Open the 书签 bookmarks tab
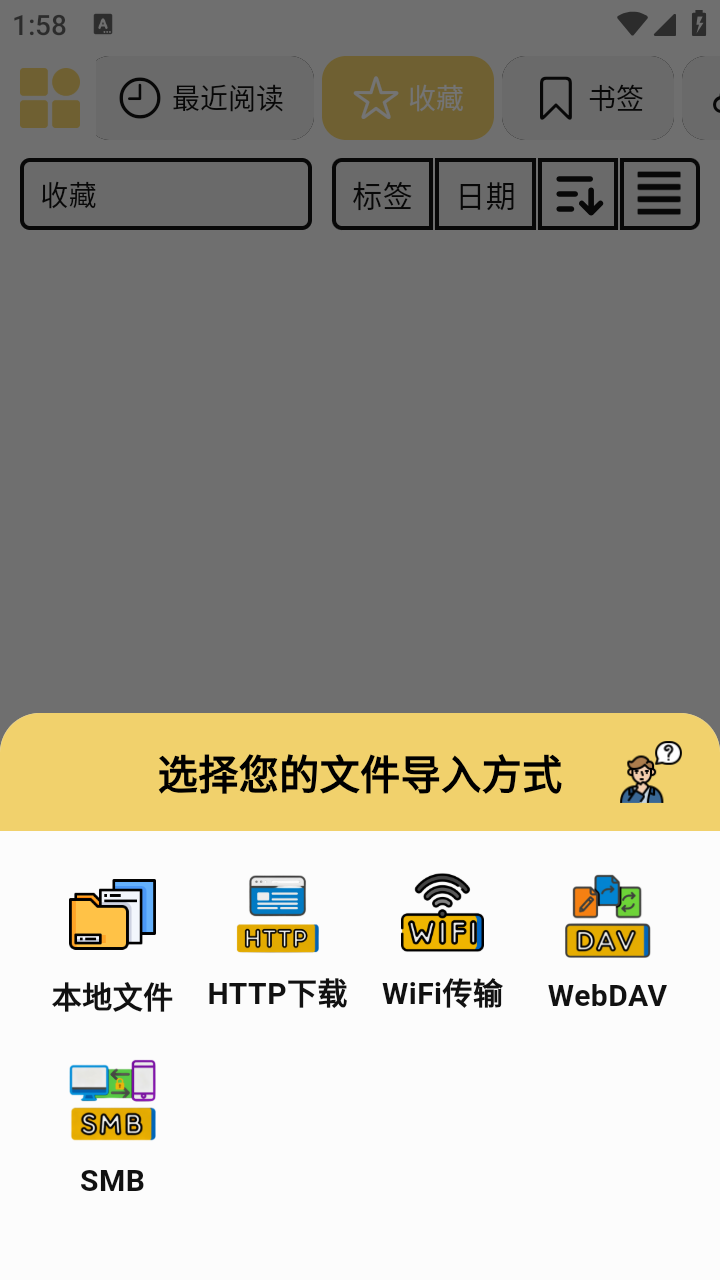The image size is (720, 1280). click(588, 98)
